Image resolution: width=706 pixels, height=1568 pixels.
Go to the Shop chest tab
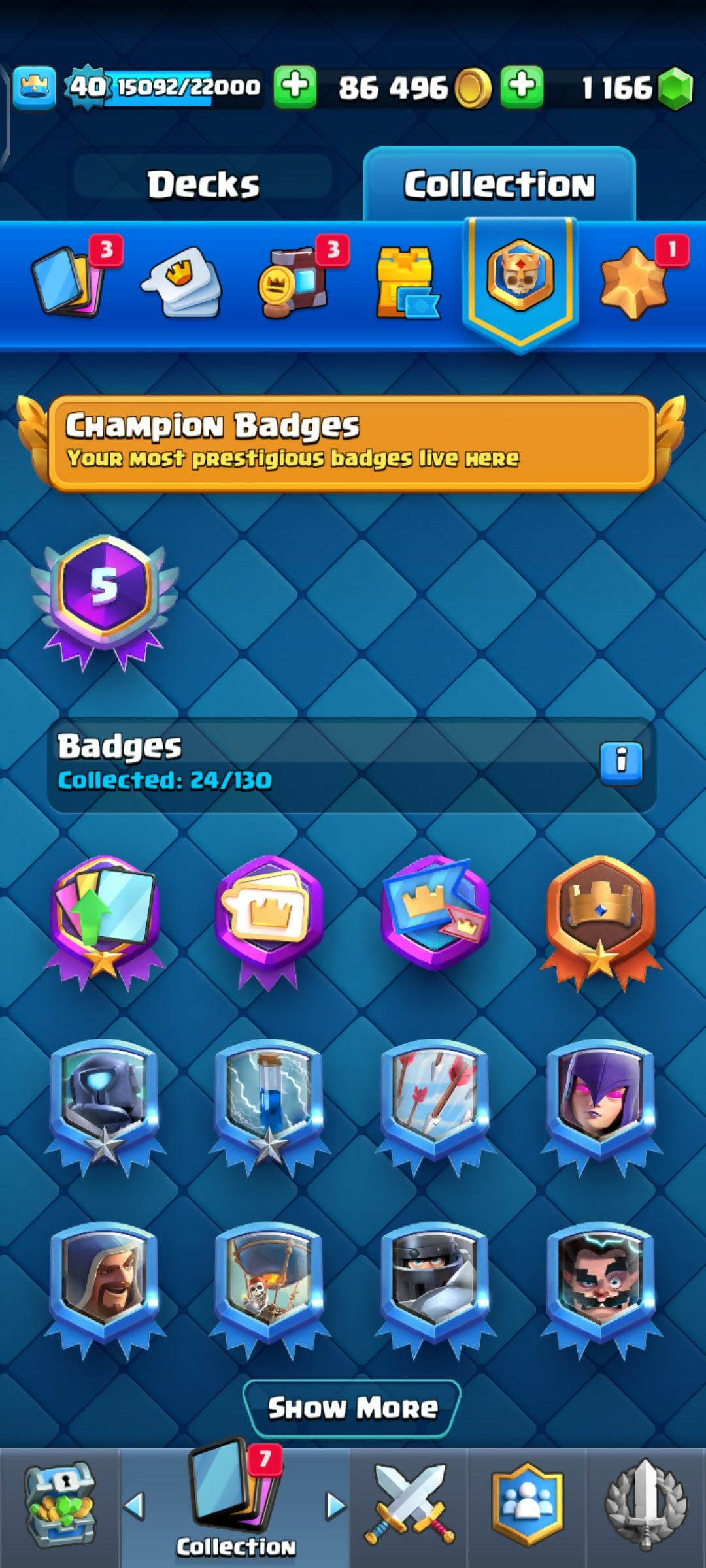coord(60,1506)
